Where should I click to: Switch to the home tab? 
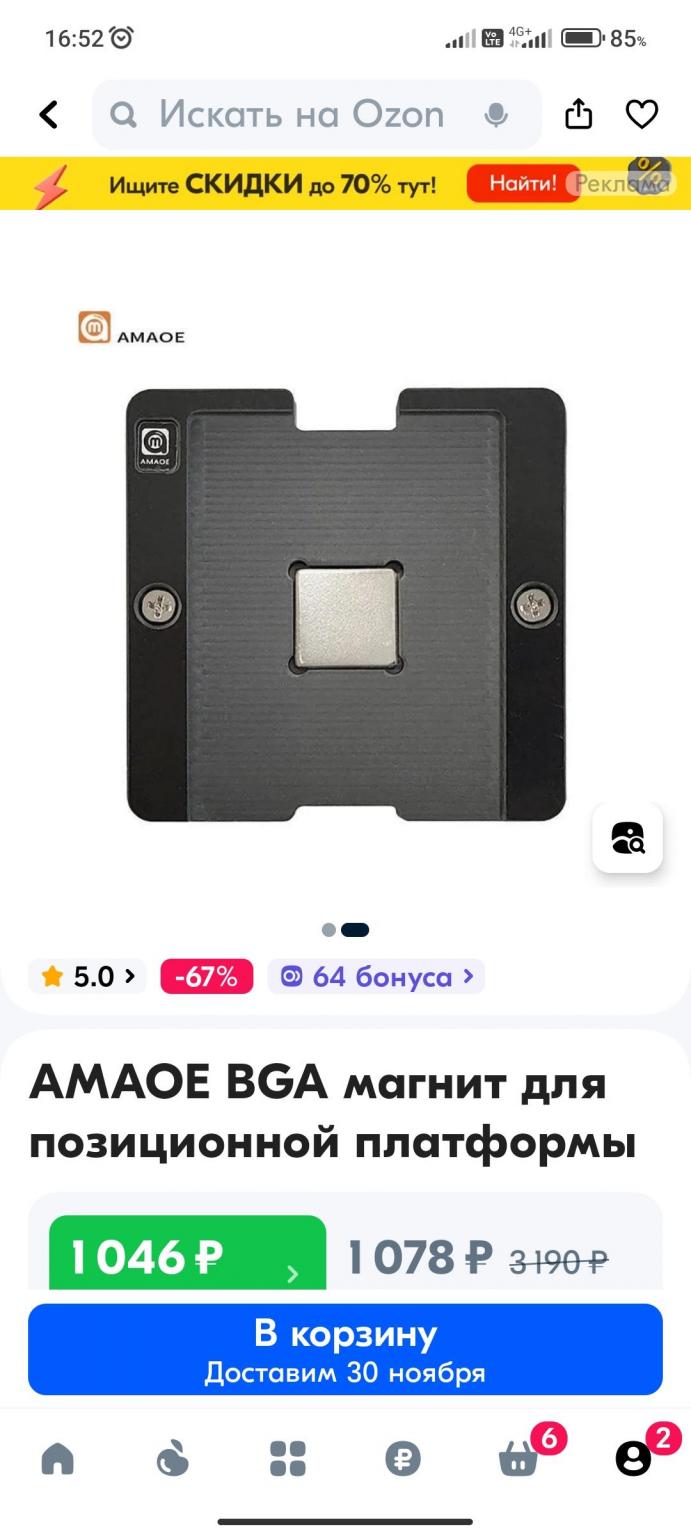[57, 1460]
